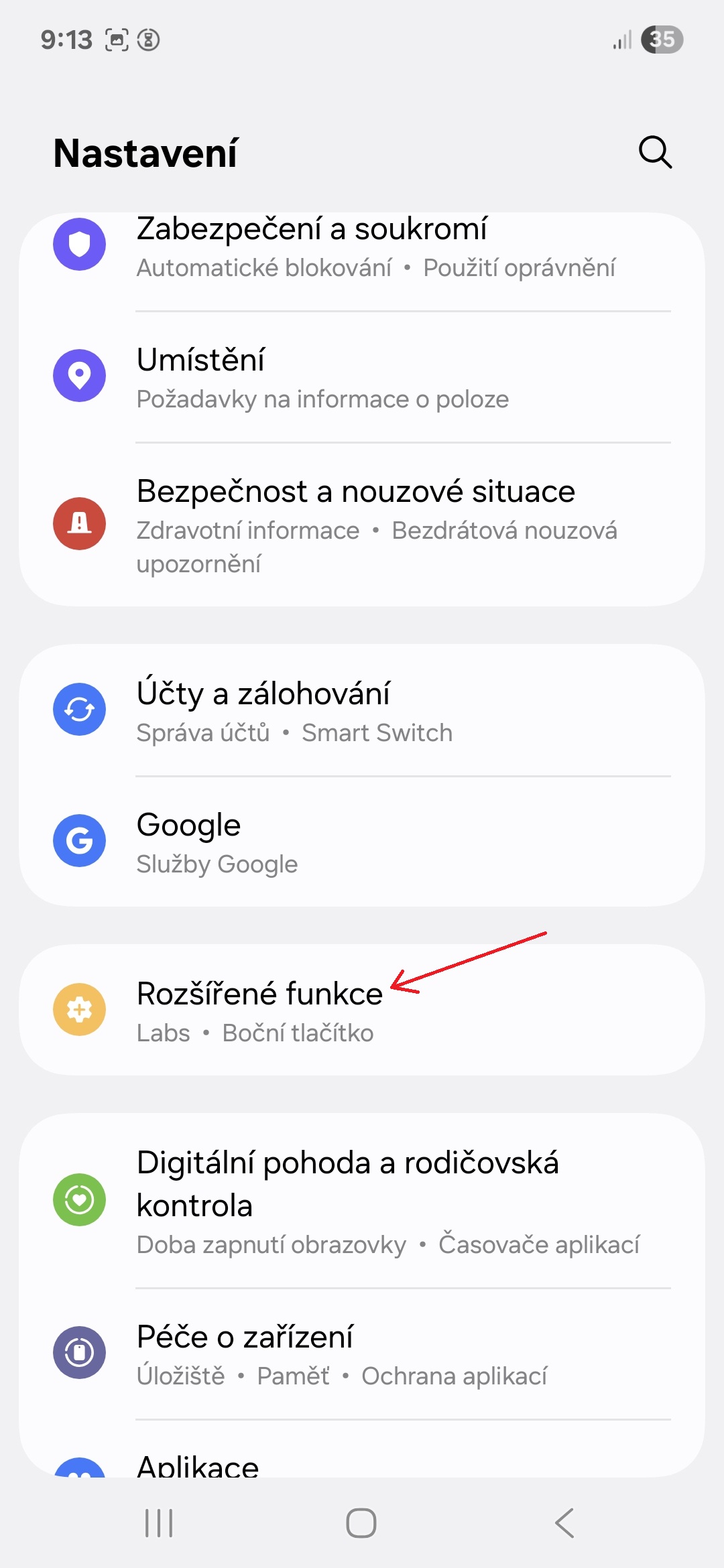The width and height of the screenshot is (724, 1568).
Task: Open Péče o zařízení
Action: [x=362, y=1354]
